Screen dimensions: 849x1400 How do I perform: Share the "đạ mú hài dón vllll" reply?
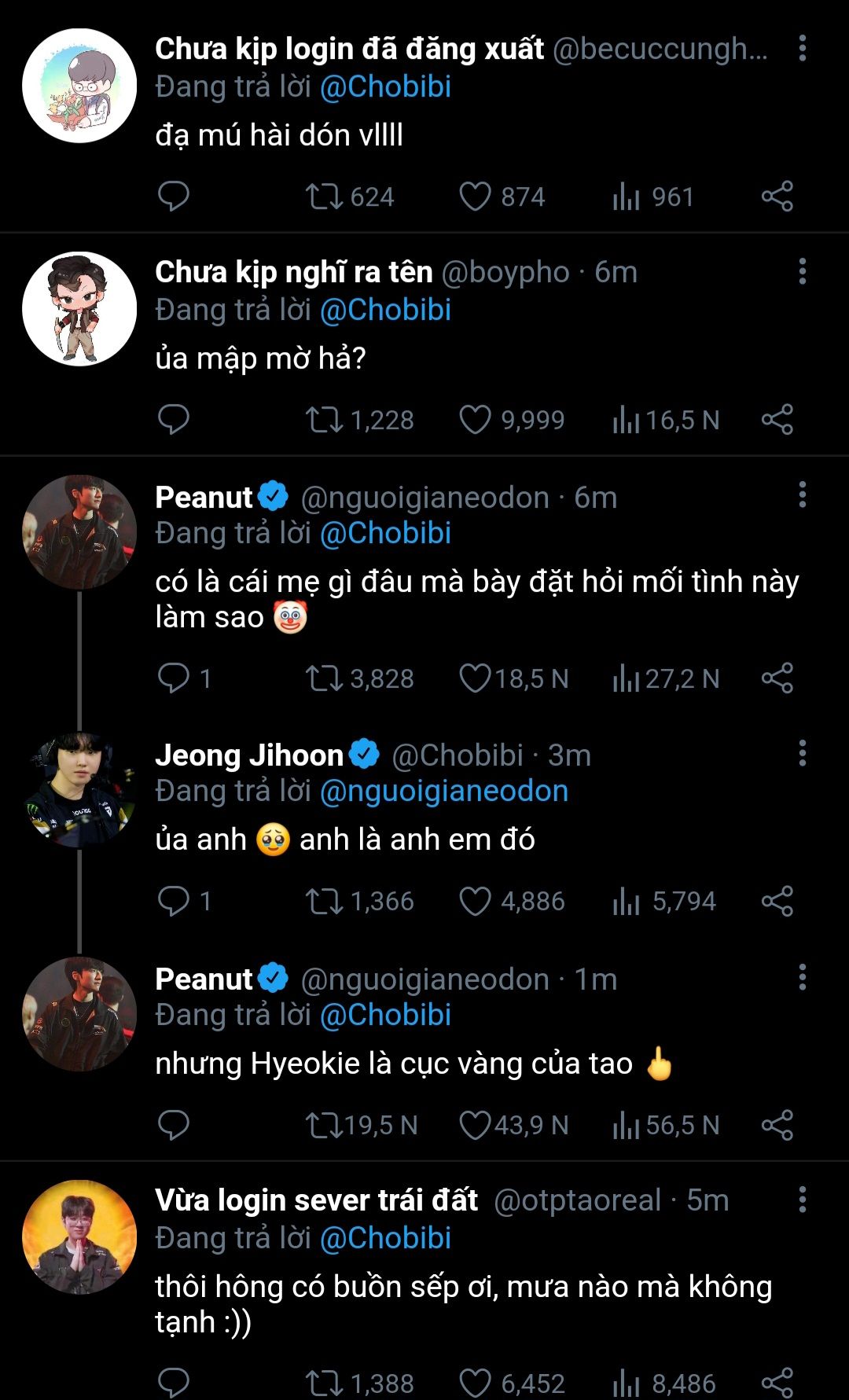point(777,197)
